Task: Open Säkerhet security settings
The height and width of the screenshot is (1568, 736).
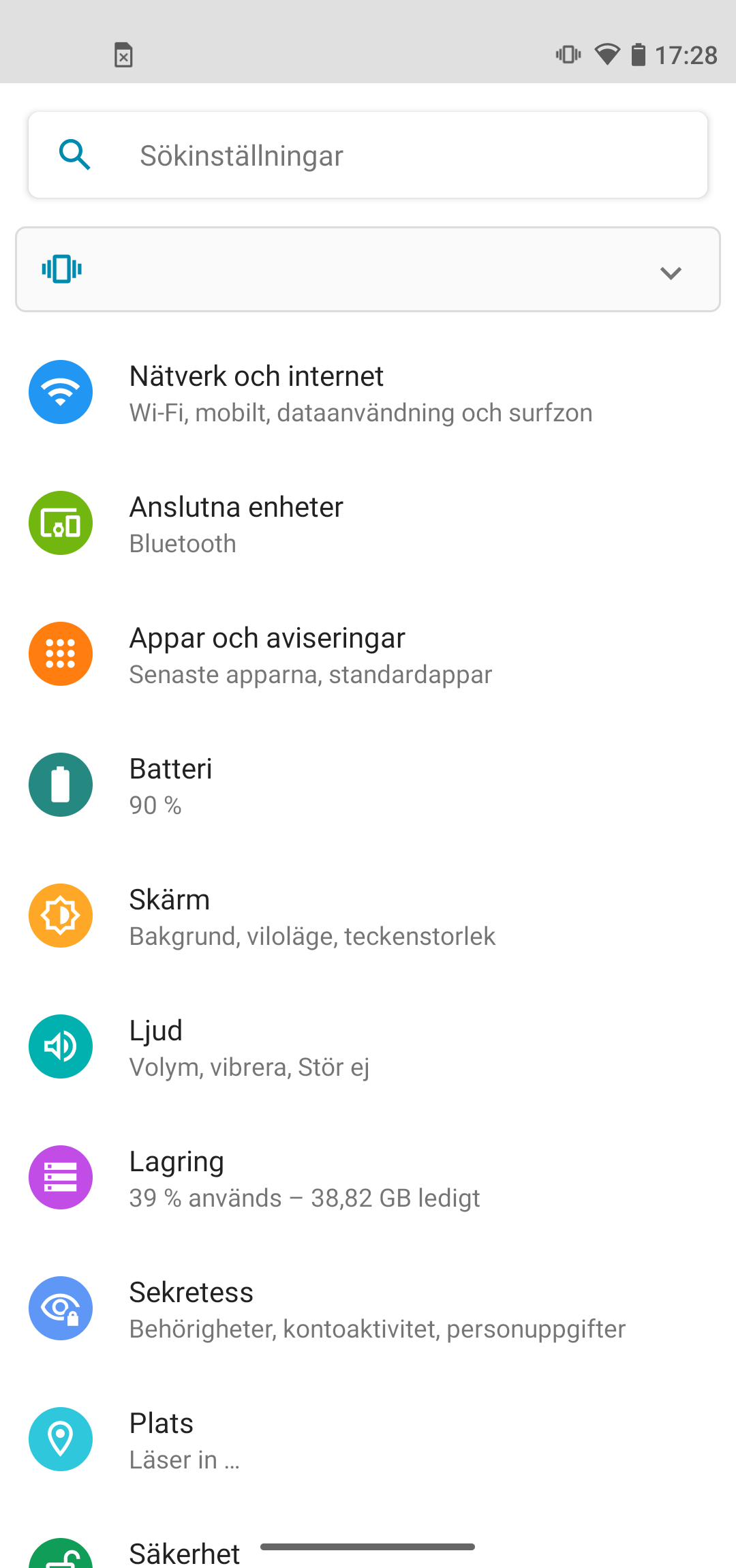Action: [x=184, y=1553]
